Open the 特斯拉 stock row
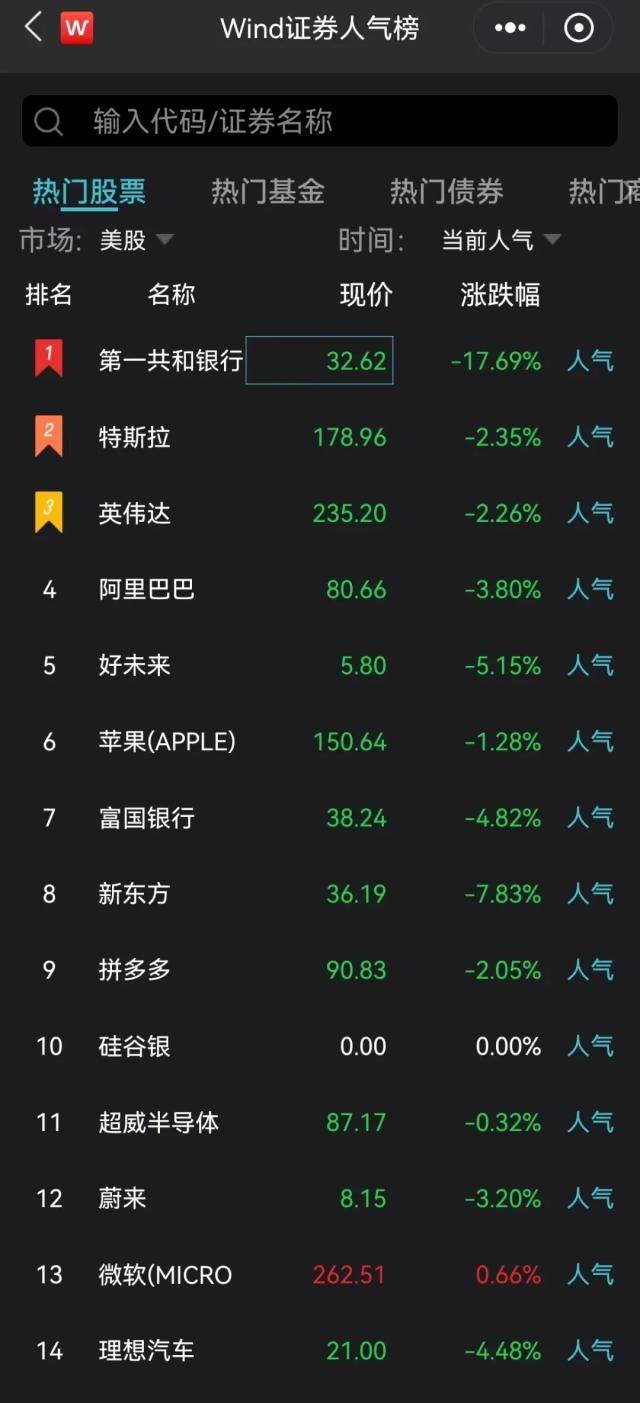 pyautogui.click(x=135, y=437)
